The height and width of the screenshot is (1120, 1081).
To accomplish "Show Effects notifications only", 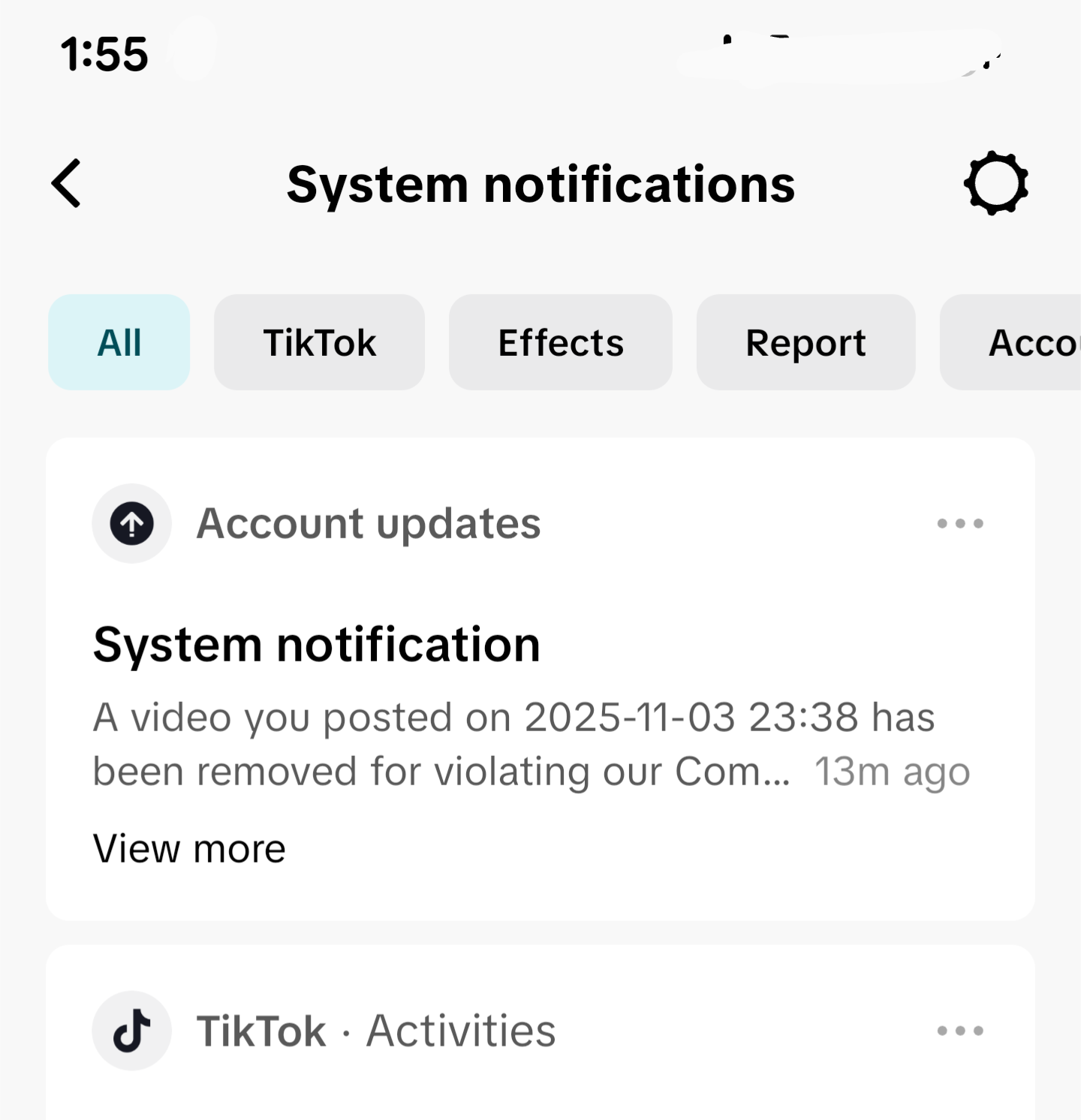I will [x=560, y=342].
